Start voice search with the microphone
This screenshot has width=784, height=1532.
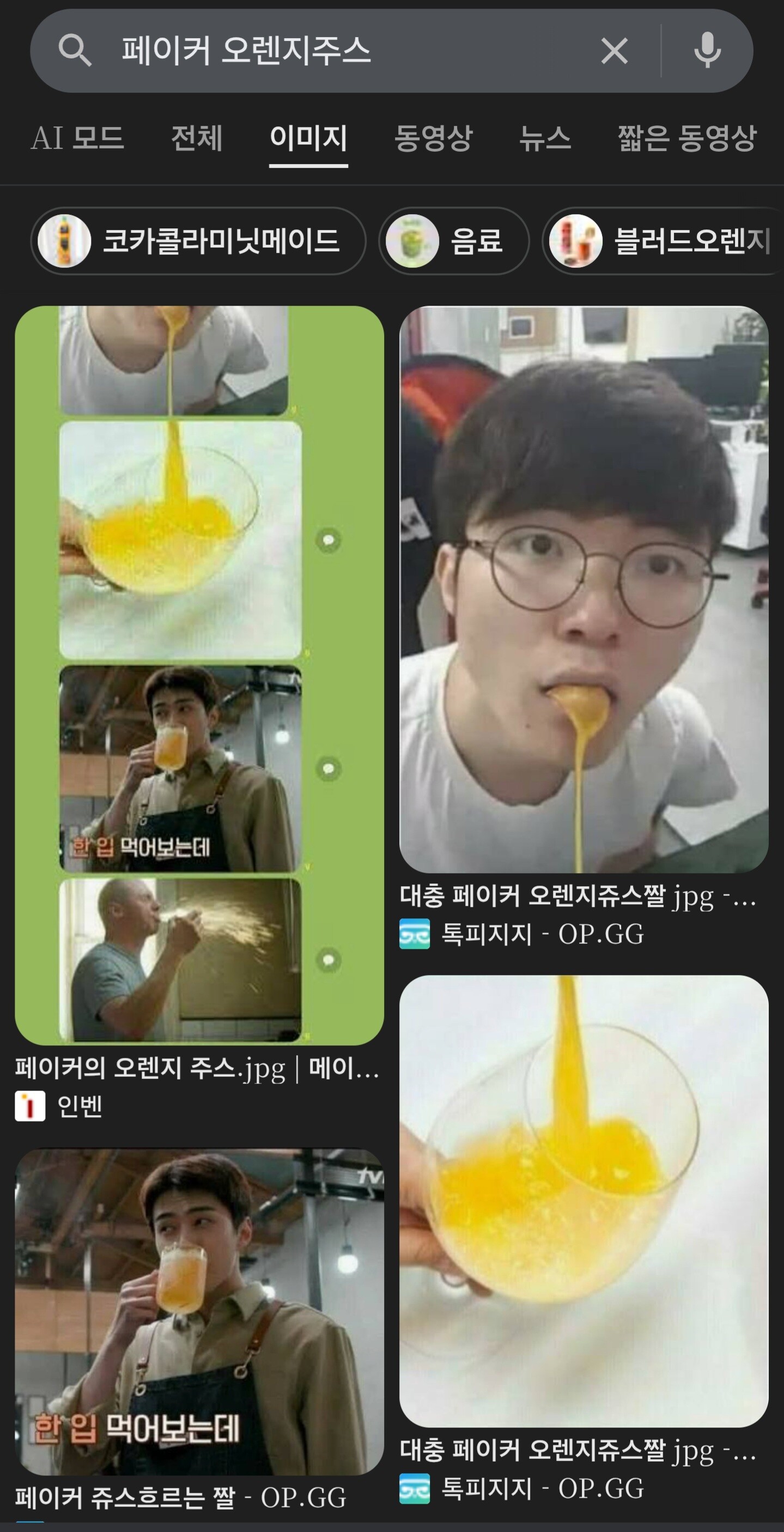tap(707, 51)
